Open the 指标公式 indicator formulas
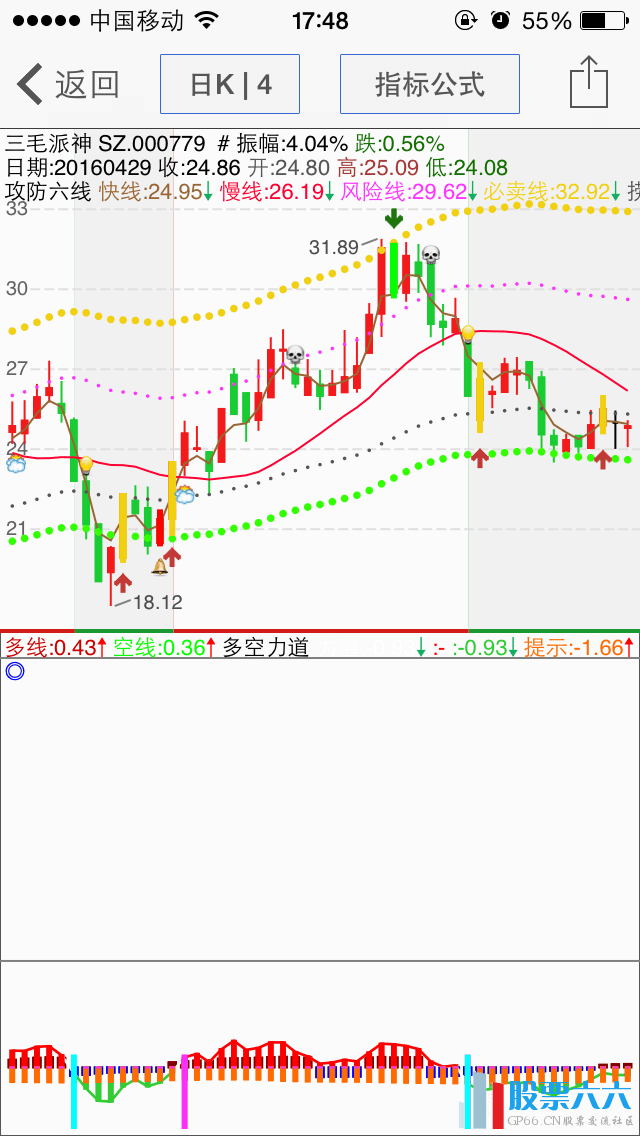The height and width of the screenshot is (1136, 640). [429, 85]
